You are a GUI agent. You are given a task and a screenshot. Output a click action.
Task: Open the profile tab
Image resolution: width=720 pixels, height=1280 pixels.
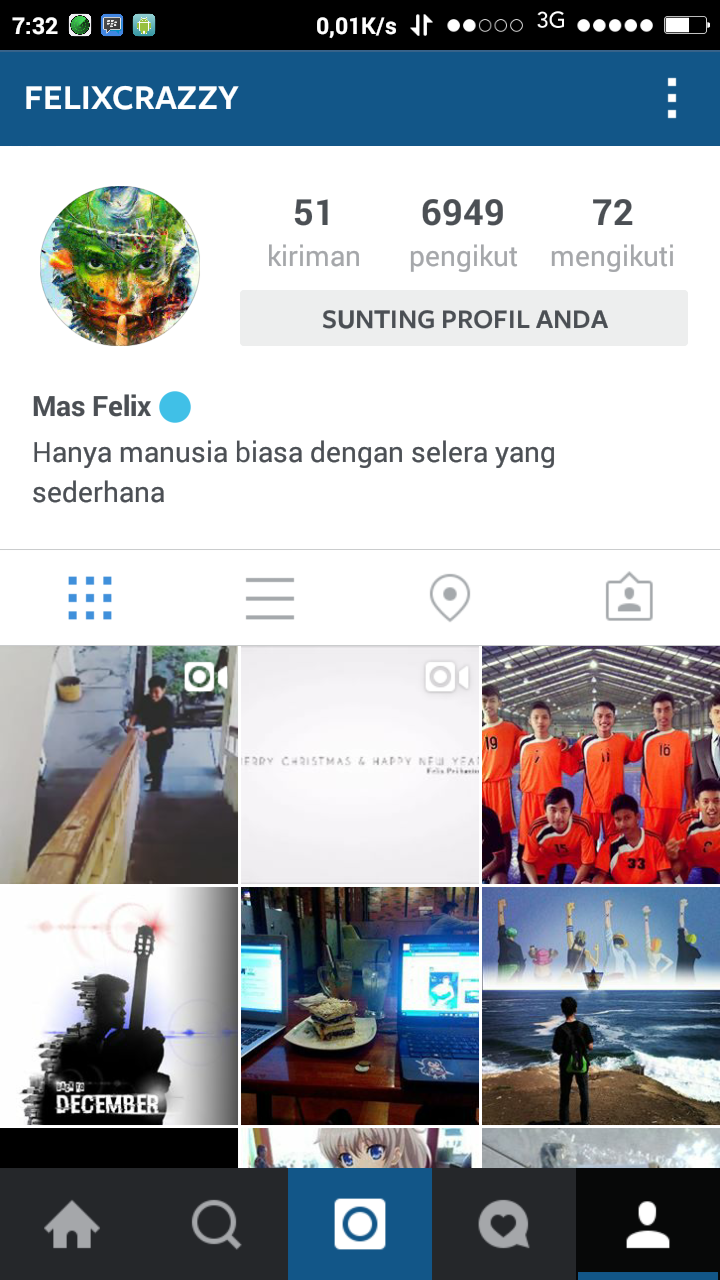pyautogui.click(x=647, y=1224)
